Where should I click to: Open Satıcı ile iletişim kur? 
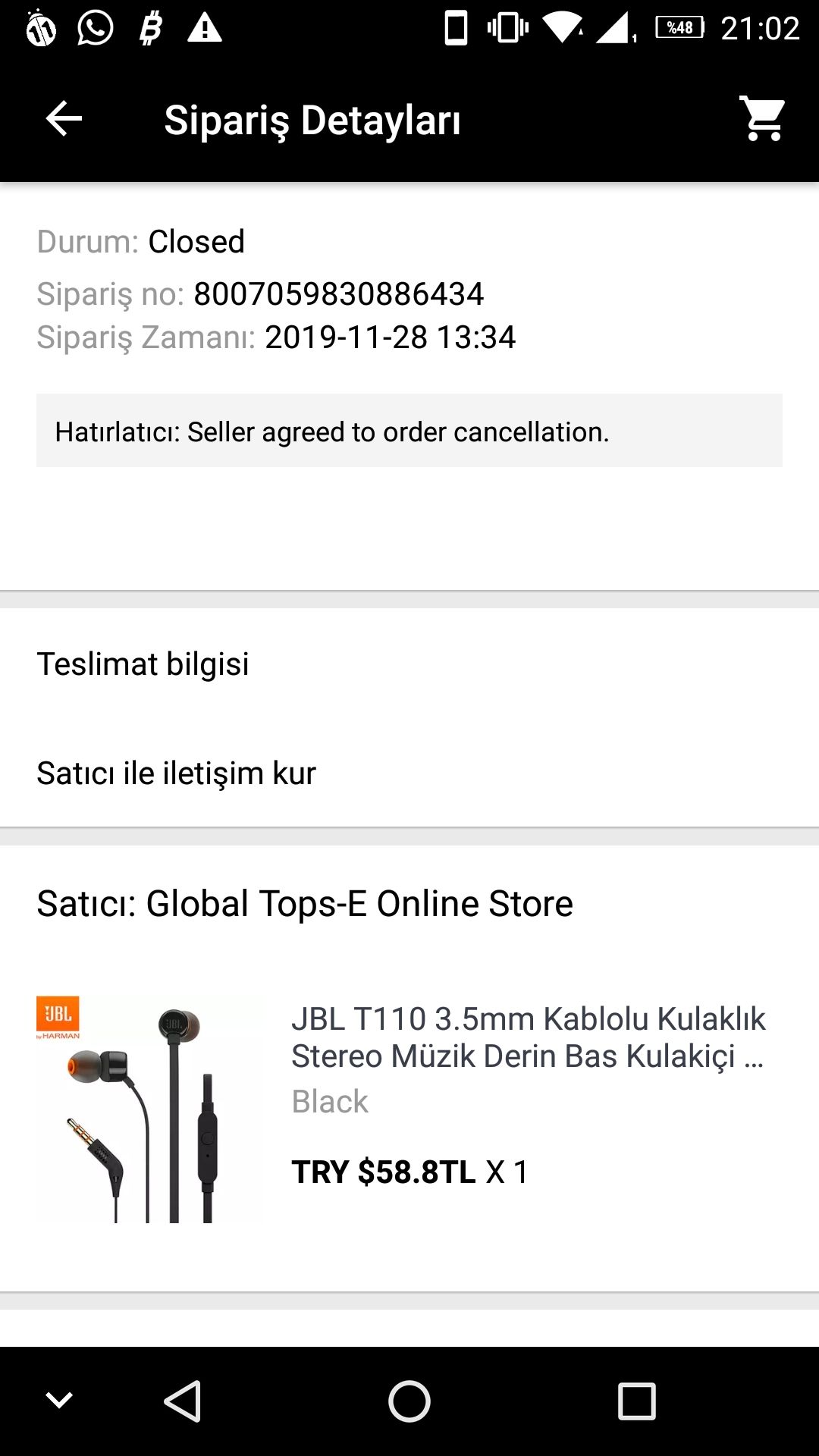pyautogui.click(x=177, y=773)
